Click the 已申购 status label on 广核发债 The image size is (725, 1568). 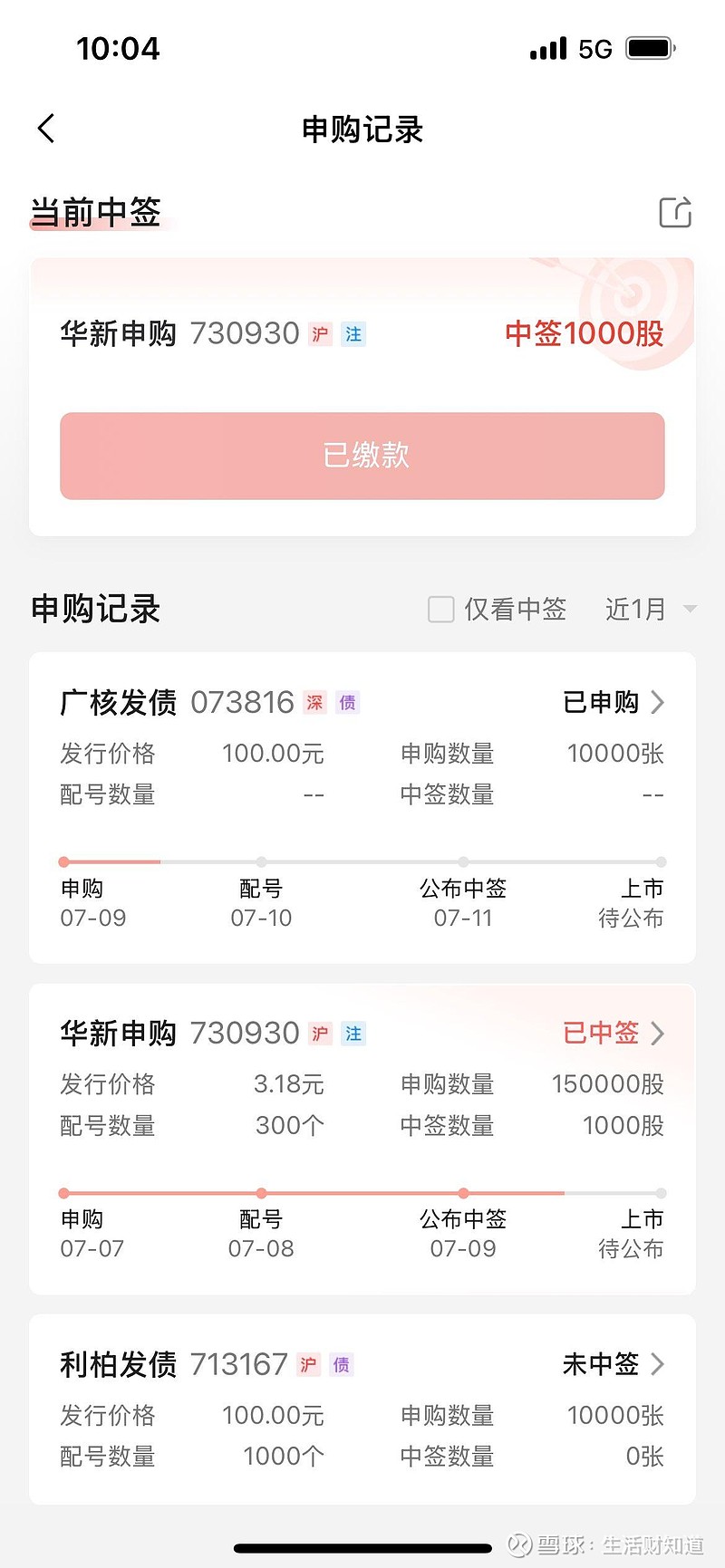[600, 703]
